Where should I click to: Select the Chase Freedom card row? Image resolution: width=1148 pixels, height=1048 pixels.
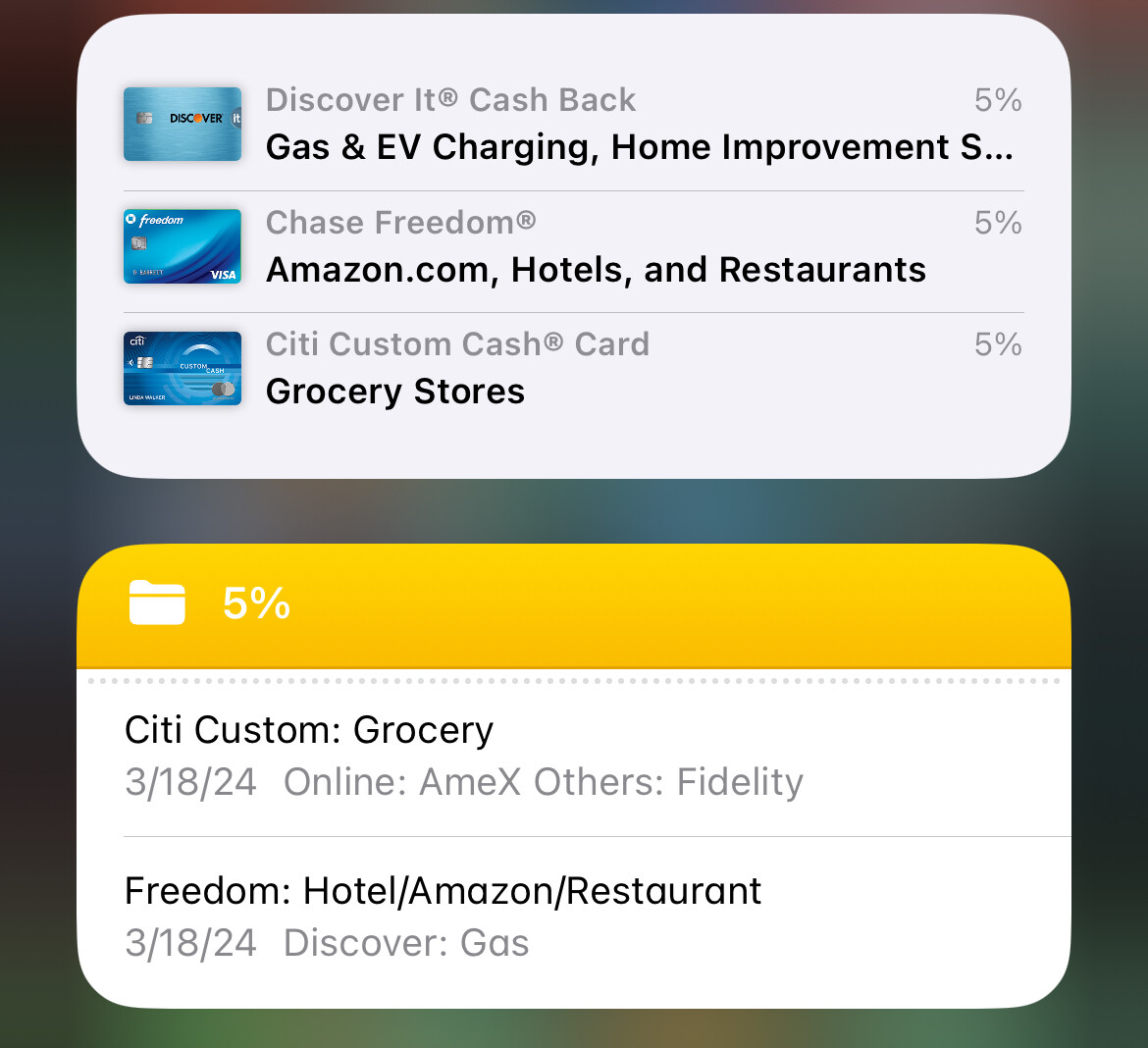[573, 247]
